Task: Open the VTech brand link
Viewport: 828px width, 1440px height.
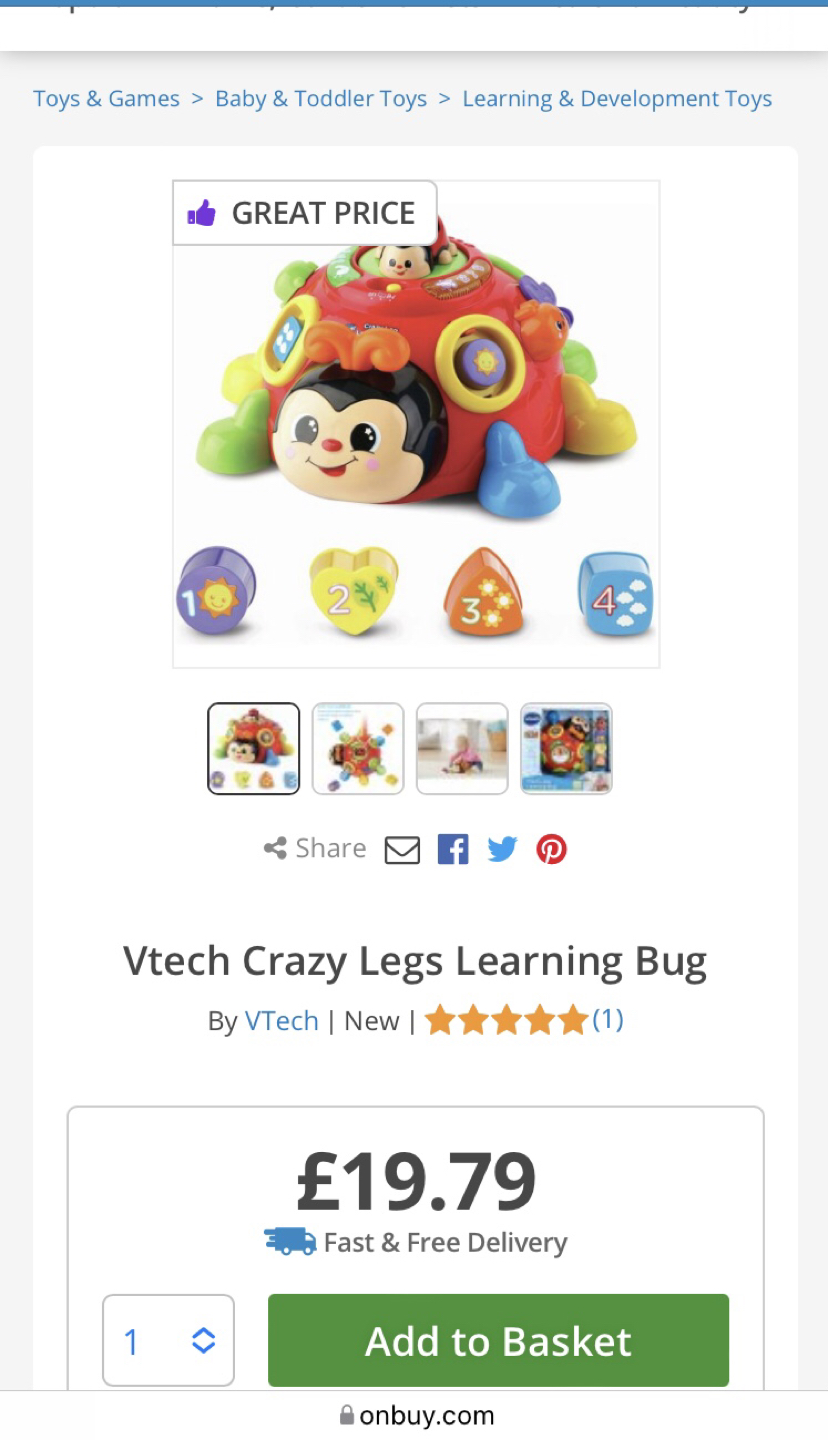Action: 282,1021
